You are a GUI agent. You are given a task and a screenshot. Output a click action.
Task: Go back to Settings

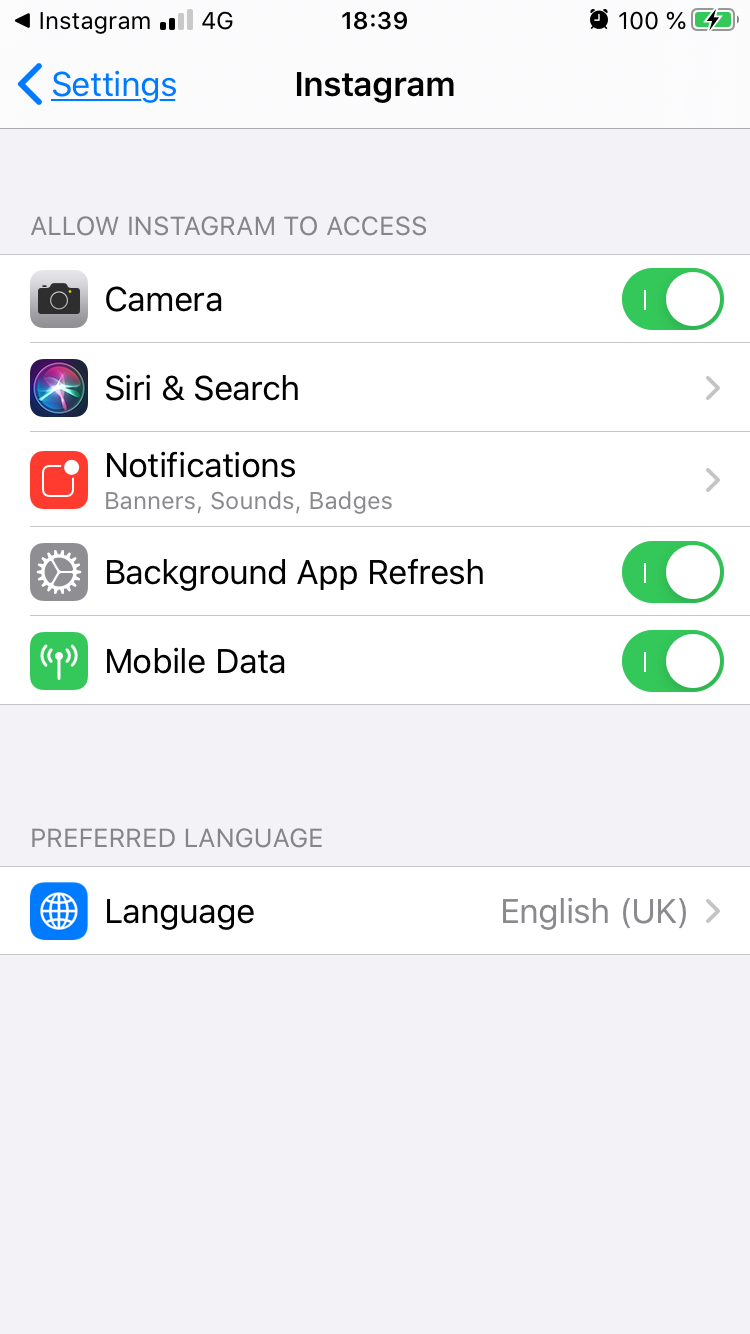(x=98, y=85)
